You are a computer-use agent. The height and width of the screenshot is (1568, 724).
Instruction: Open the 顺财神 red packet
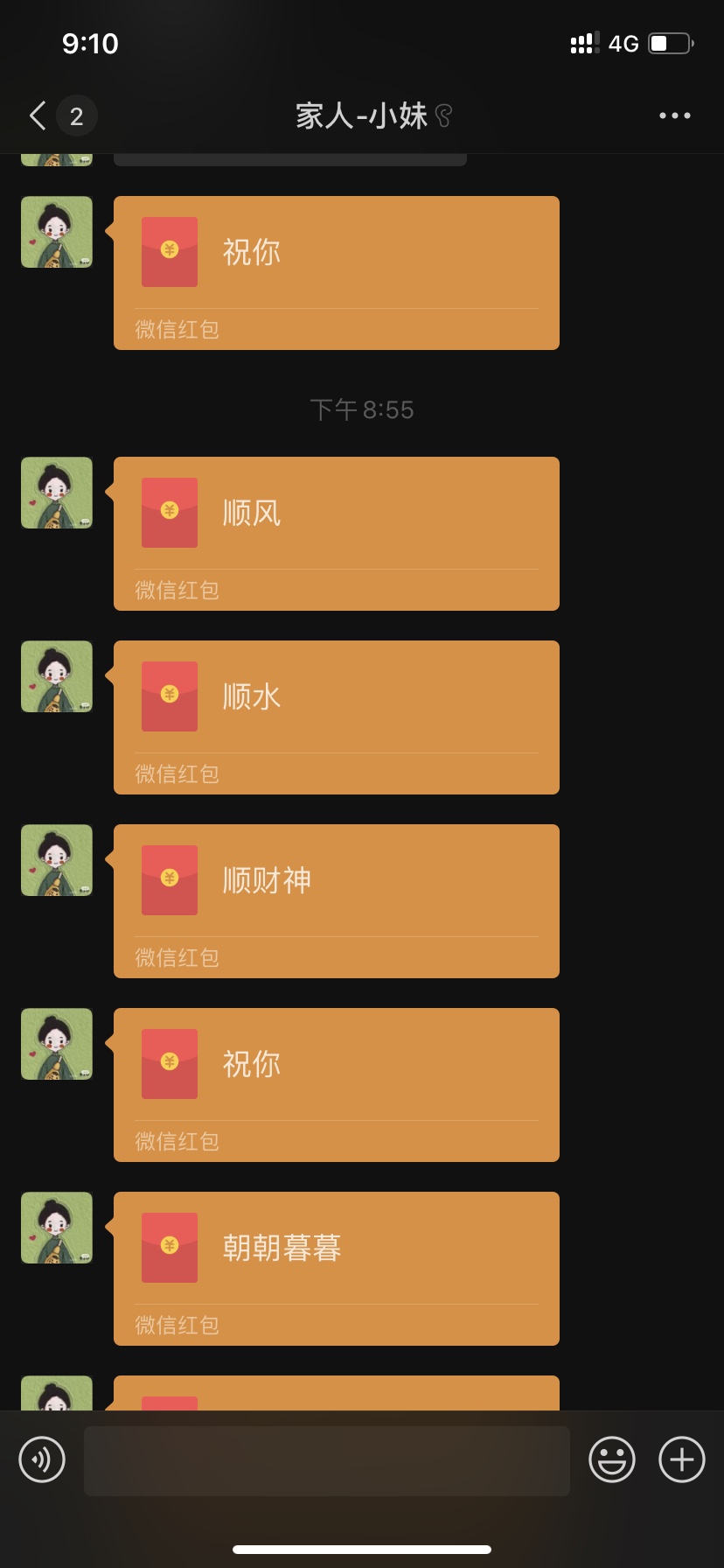pyautogui.click(x=337, y=901)
